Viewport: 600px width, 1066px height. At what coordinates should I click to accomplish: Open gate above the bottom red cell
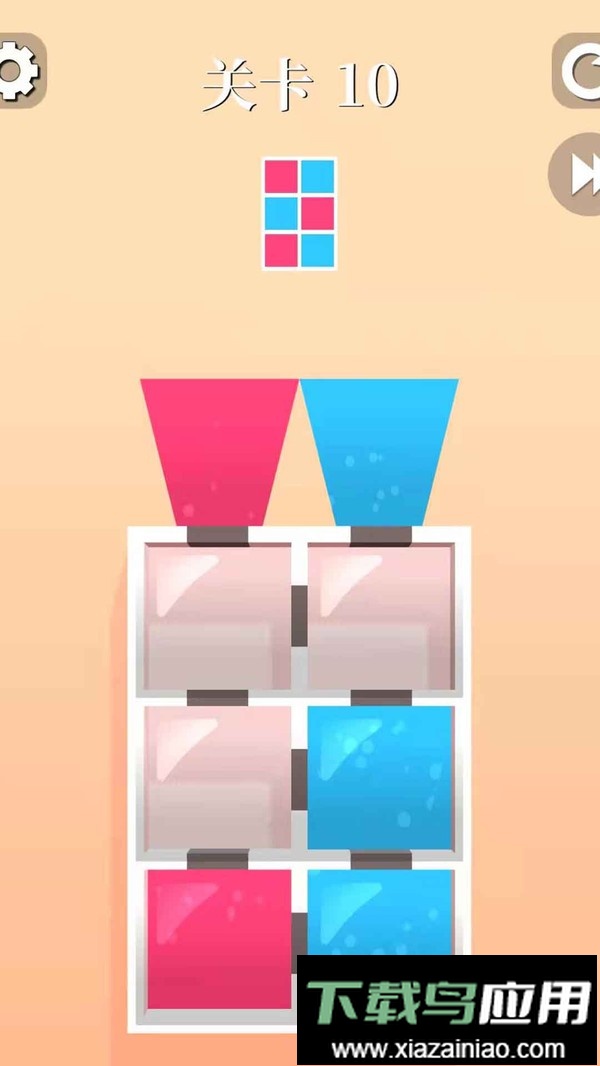218,860
